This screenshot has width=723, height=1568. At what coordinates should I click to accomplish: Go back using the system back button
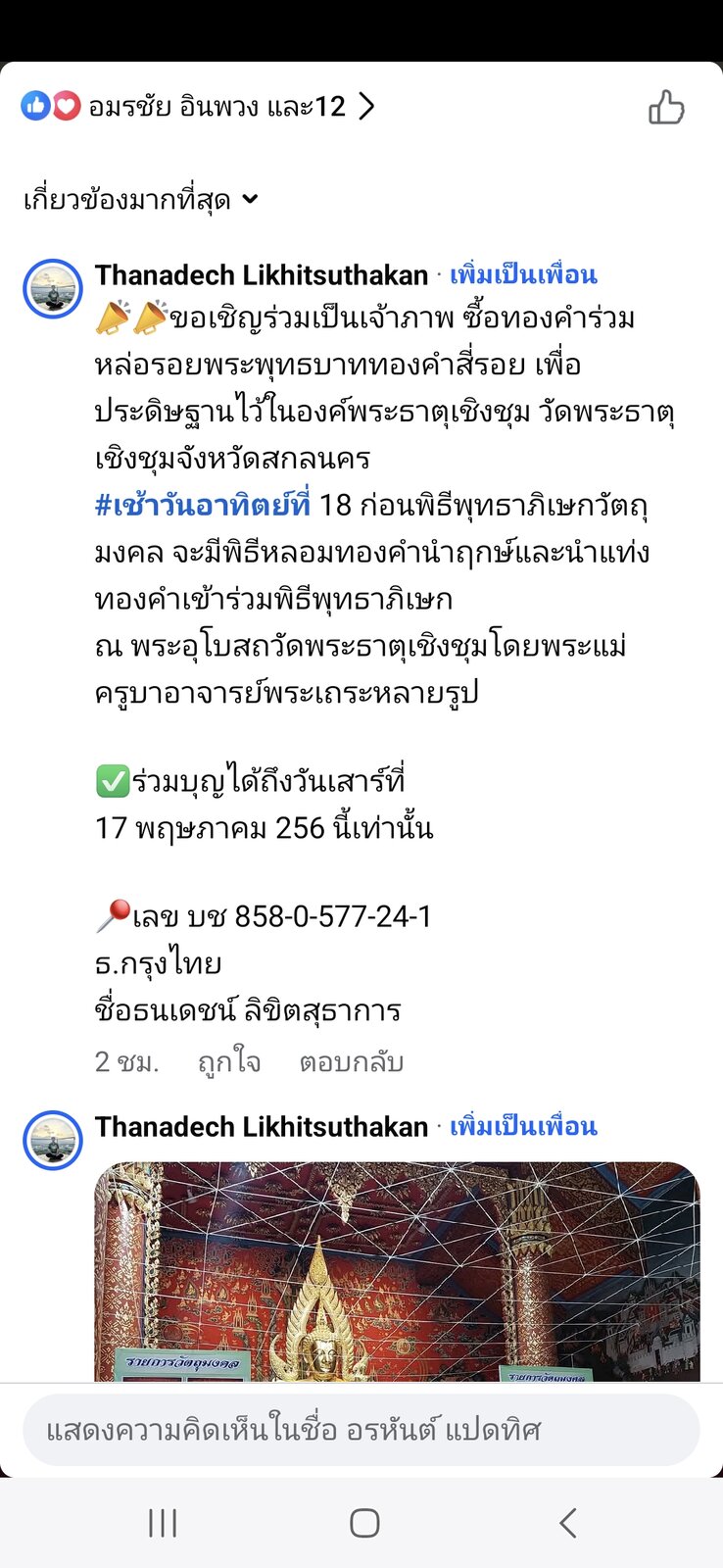point(567,1523)
